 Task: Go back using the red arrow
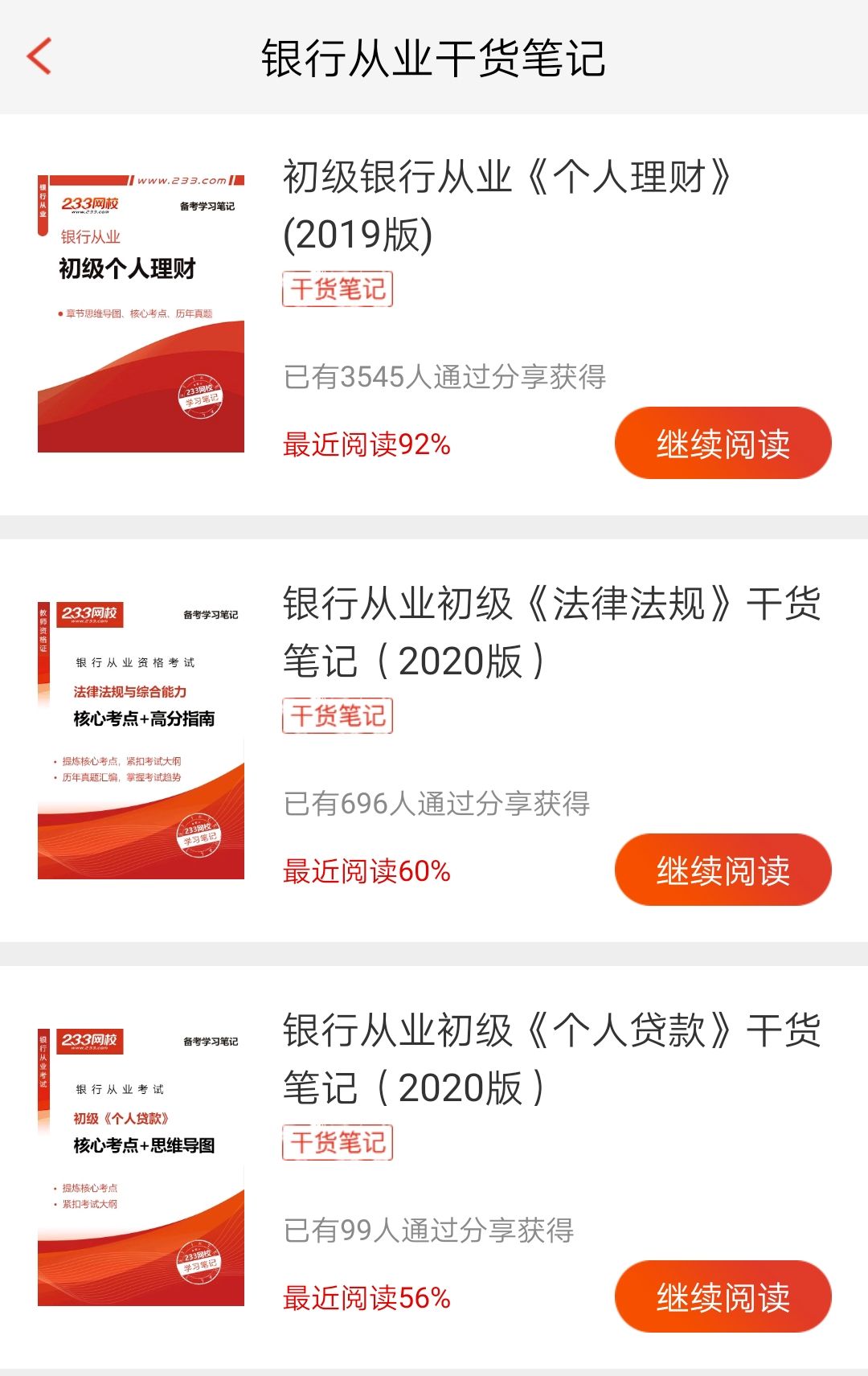coord(39,57)
